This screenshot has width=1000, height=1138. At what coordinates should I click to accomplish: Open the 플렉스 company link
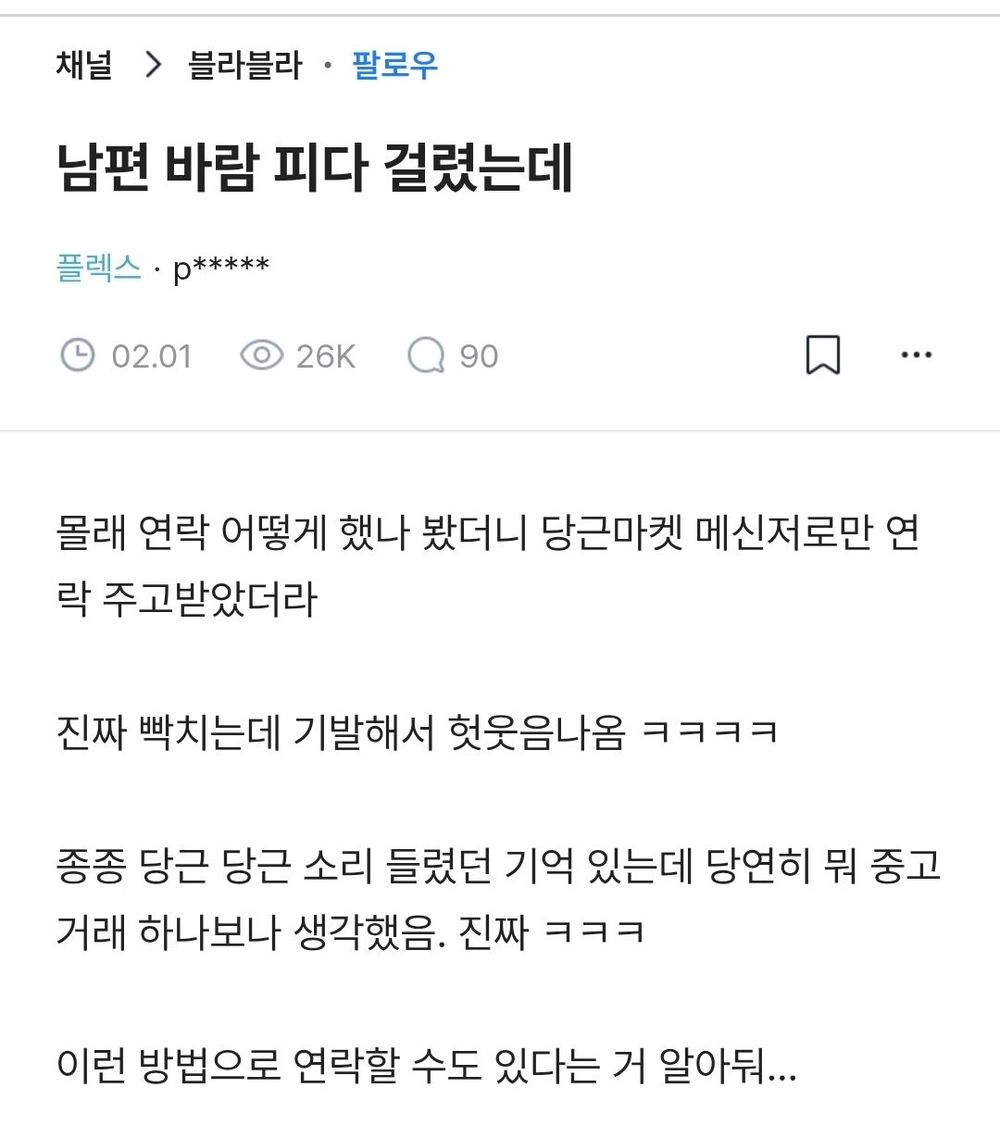click(x=99, y=269)
